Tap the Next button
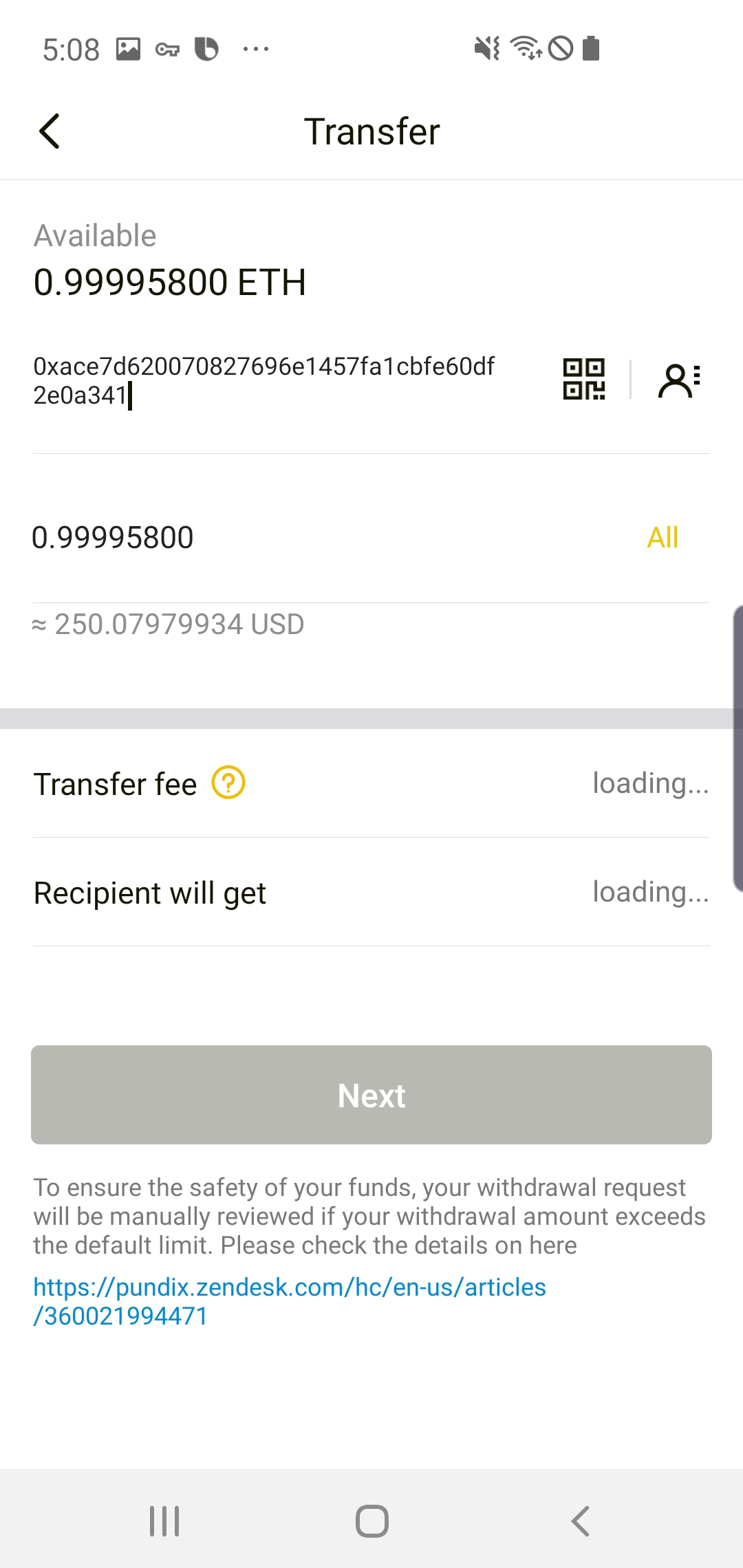This screenshot has width=743, height=1568. (371, 1095)
